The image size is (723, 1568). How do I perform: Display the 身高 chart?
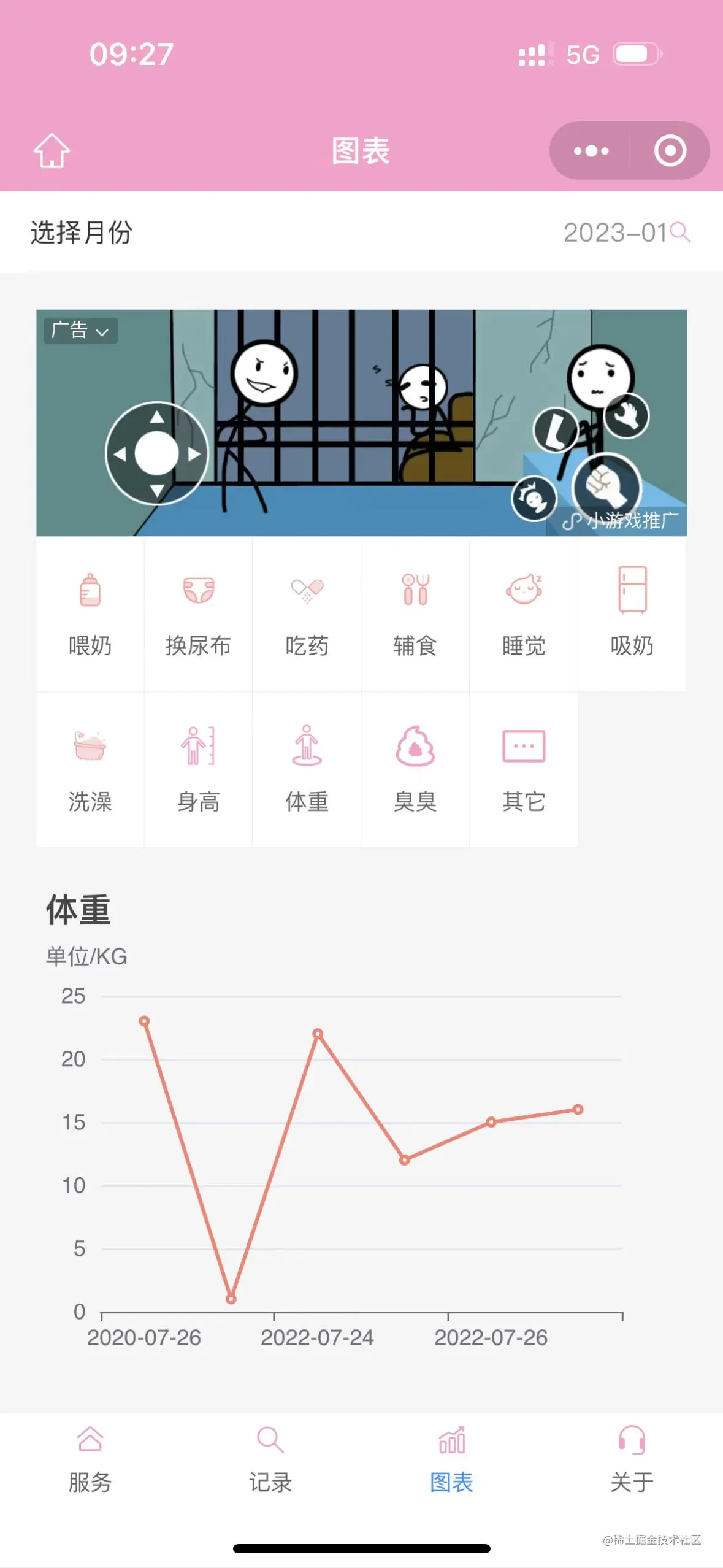tap(198, 770)
